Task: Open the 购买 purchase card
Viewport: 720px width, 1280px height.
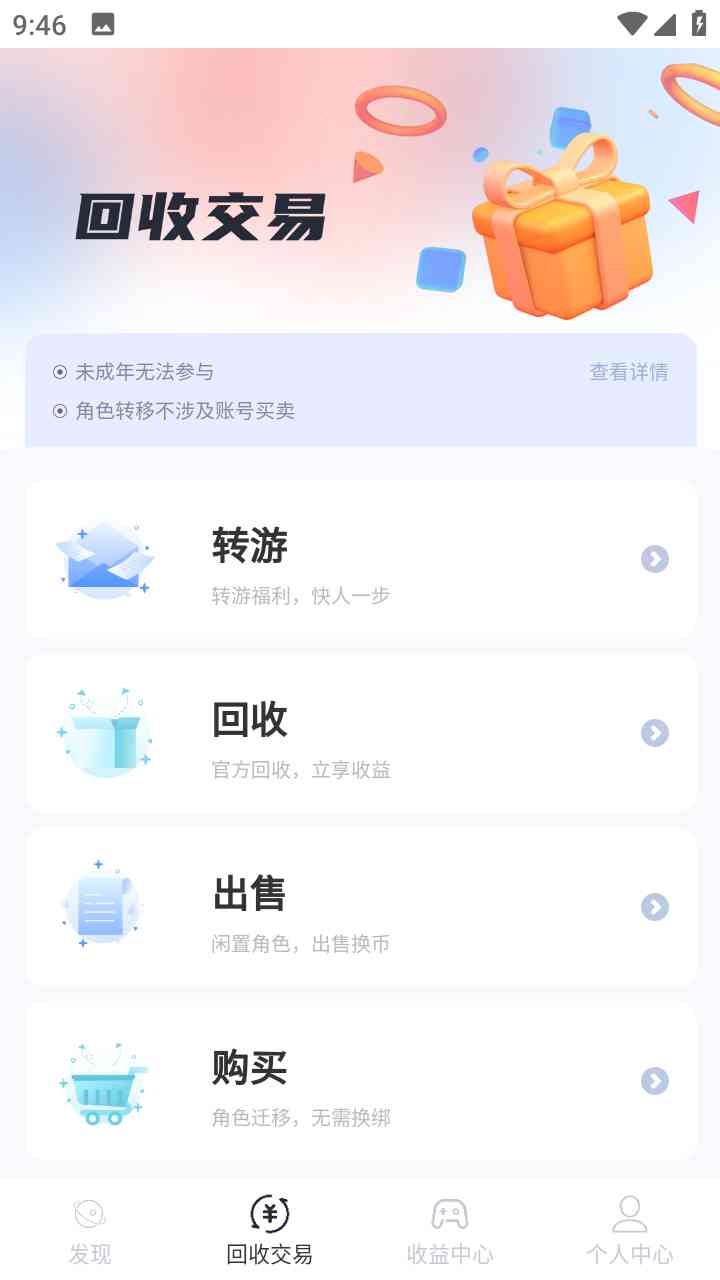Action: (x=361, y=1081)
